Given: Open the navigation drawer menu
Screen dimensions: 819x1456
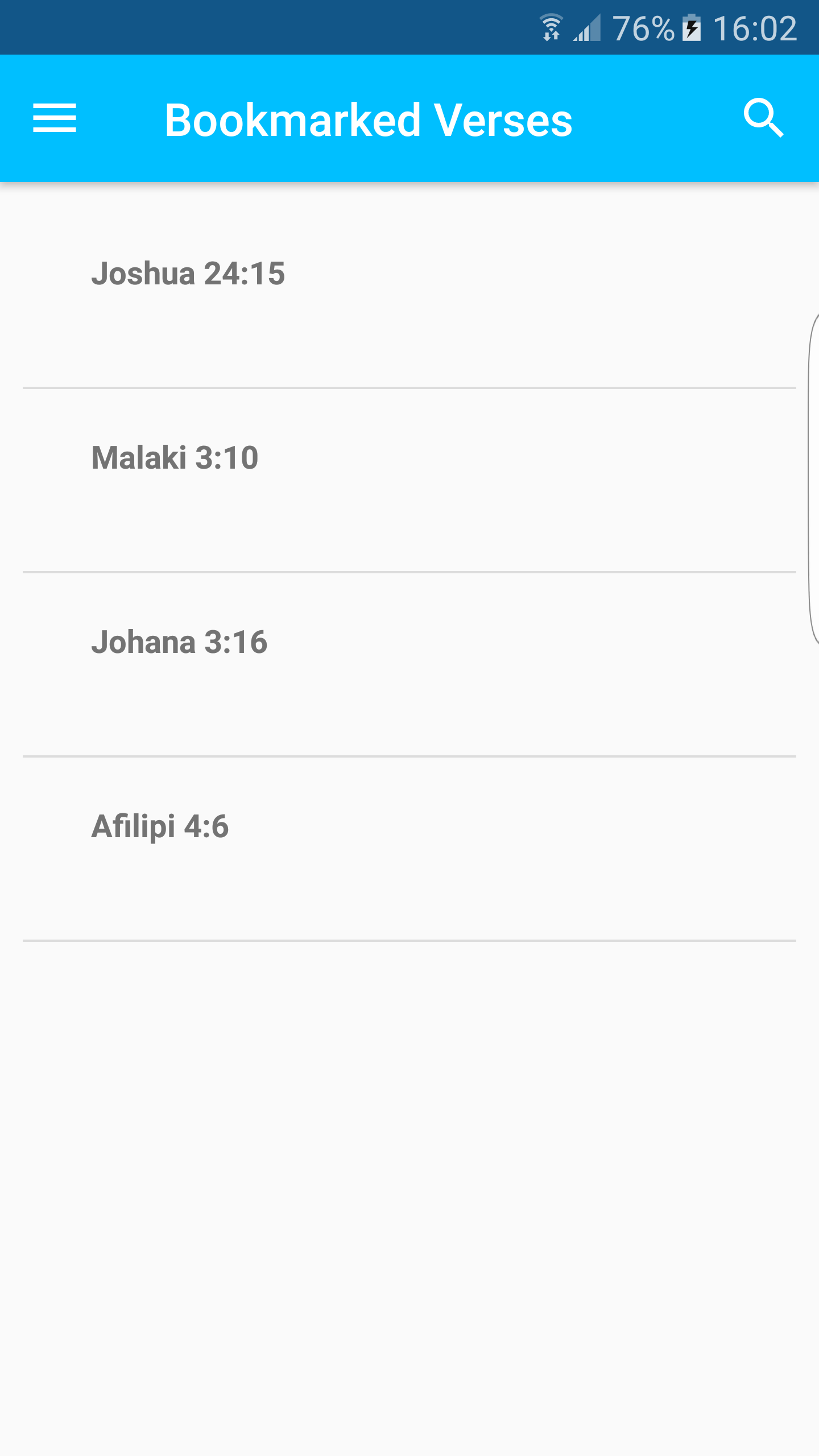Looking at the screenshot, I should (x=55, y=118).
